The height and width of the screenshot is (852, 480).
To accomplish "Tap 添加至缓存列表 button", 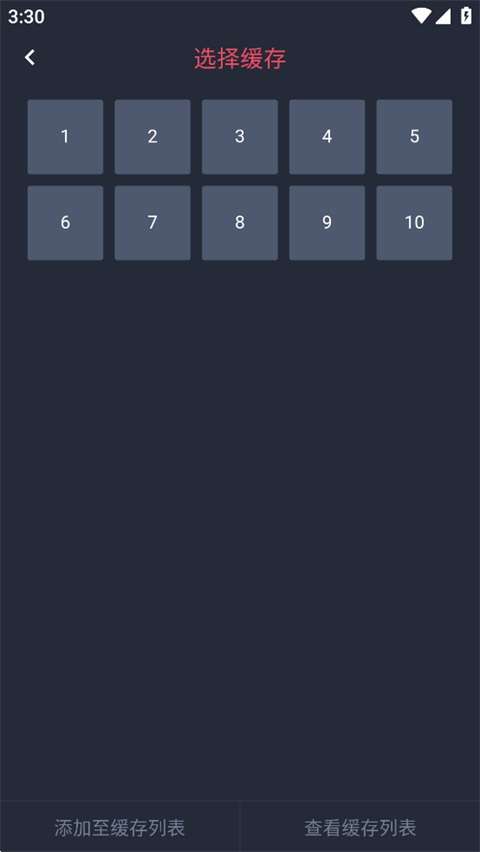I will coord(120,828).
